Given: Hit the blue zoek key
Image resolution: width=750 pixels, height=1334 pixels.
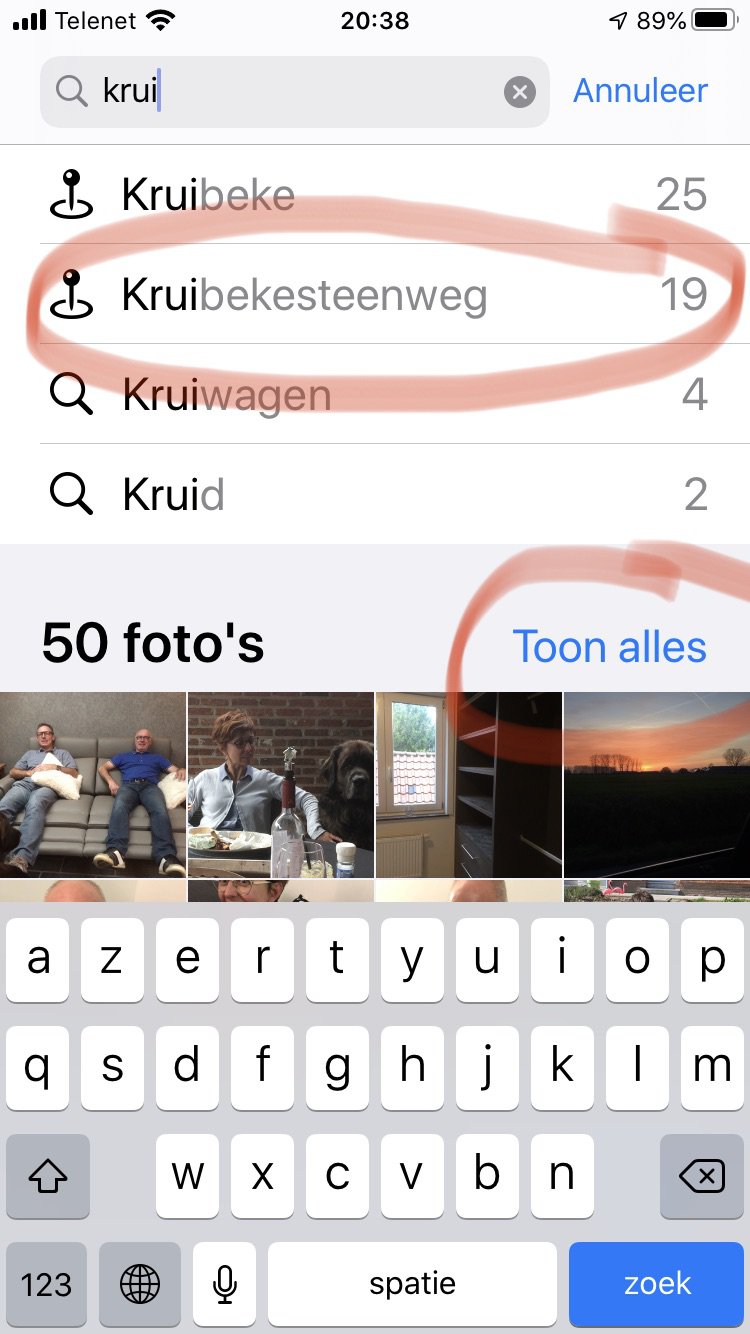Looking at the screenshot, I should [657, 1283].
